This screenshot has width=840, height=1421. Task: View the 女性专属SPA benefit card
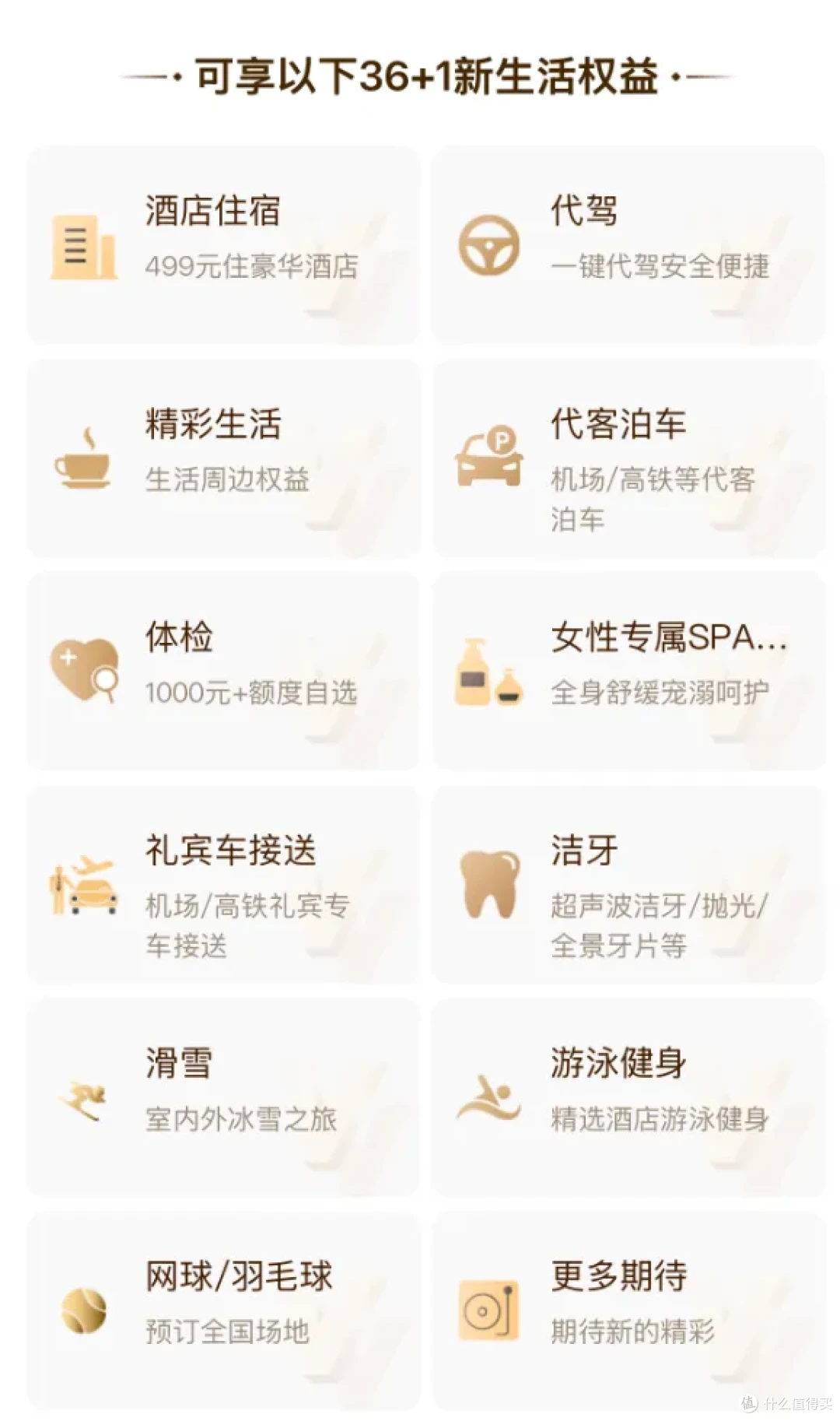pyautogui.click(x=628, y=672)
